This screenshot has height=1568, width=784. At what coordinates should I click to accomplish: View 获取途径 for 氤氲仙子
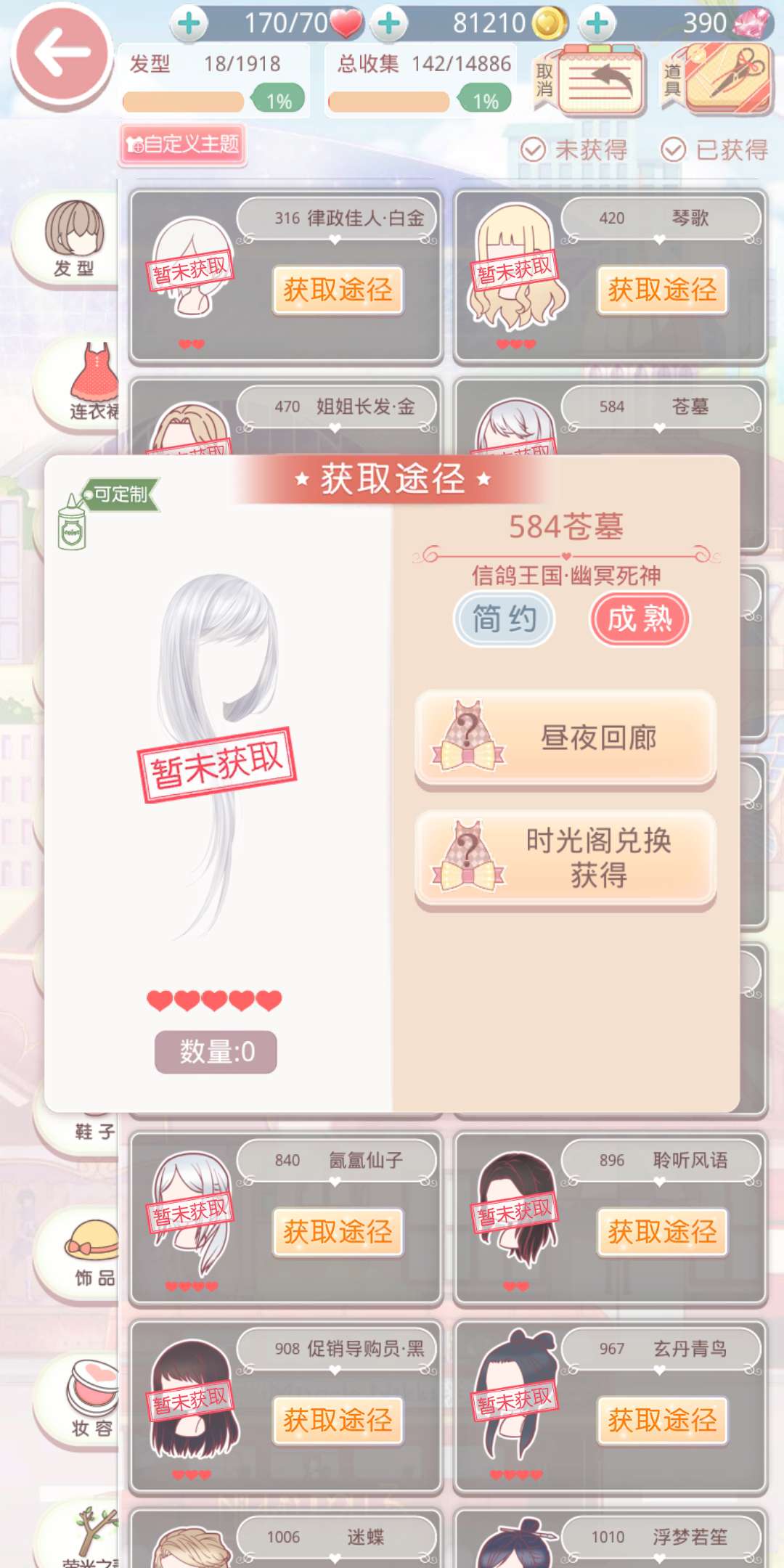(338, 1232)
